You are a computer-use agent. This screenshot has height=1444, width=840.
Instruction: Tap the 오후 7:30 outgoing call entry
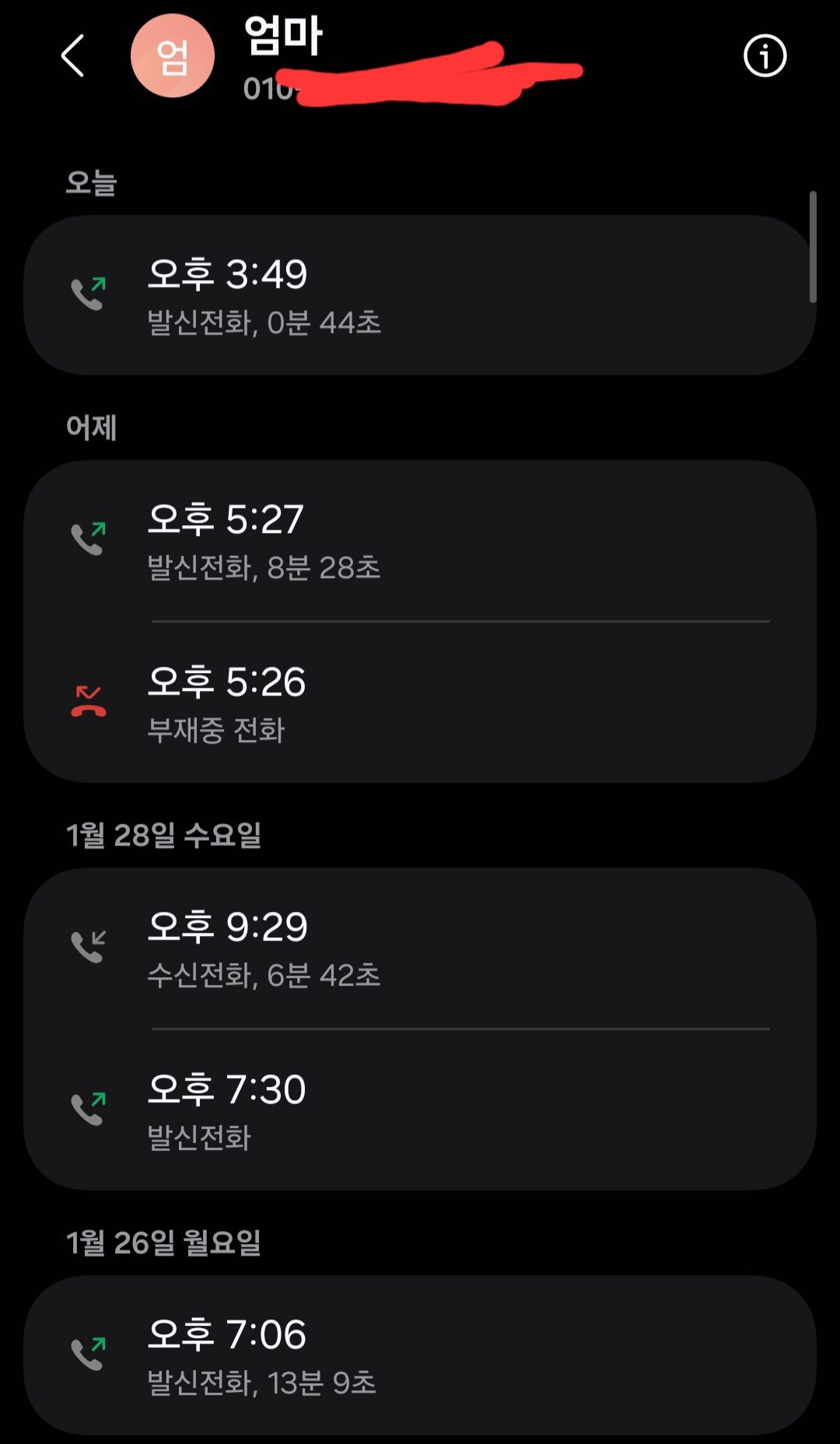(x=420, y=1110)
